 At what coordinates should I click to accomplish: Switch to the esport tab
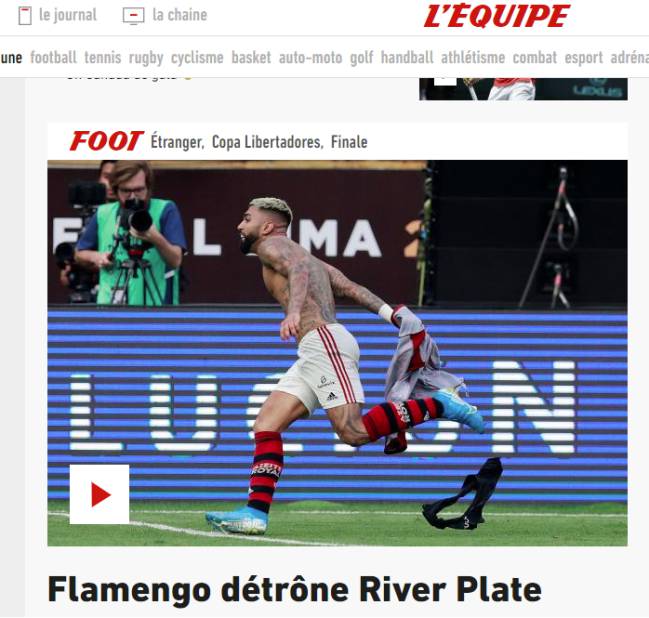584,58
